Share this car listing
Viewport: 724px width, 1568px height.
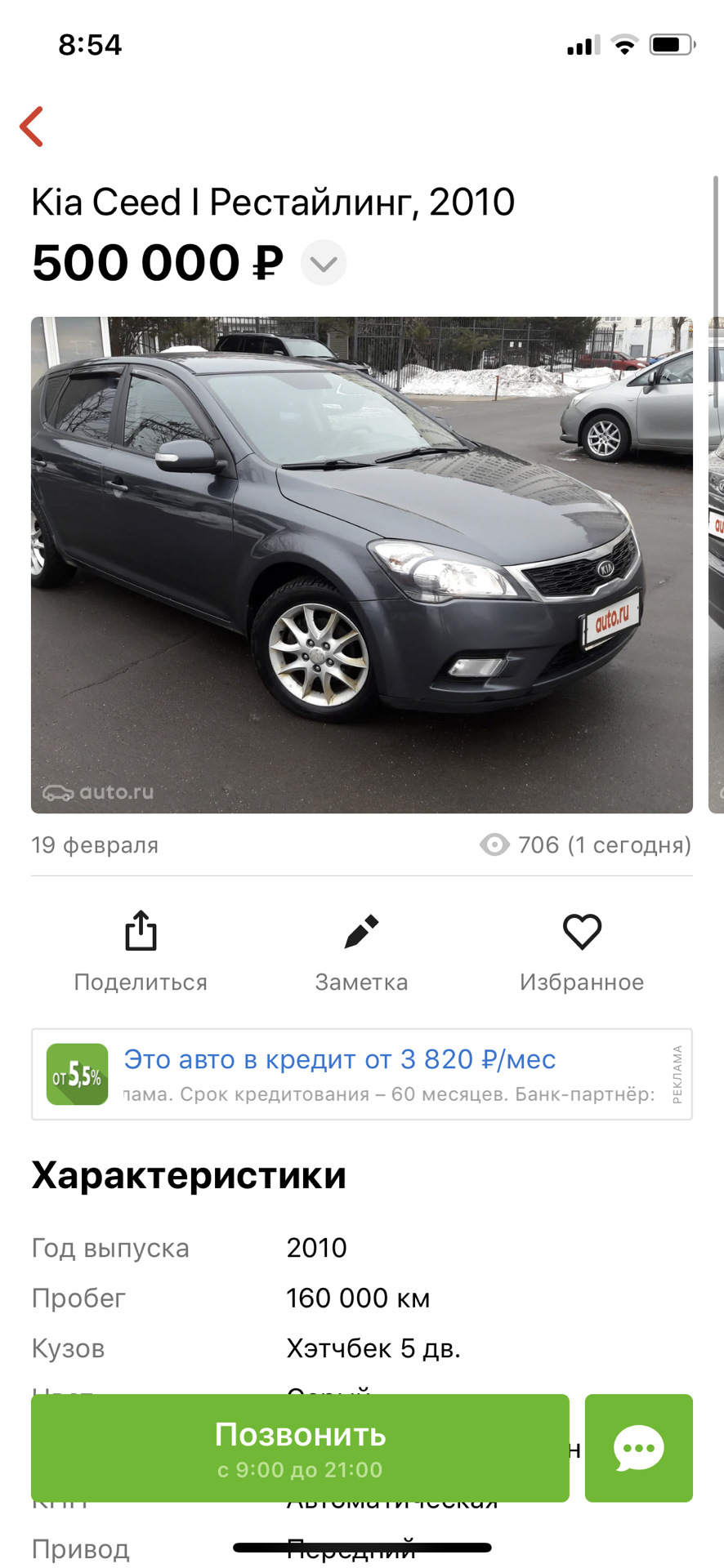click(139, 947)
